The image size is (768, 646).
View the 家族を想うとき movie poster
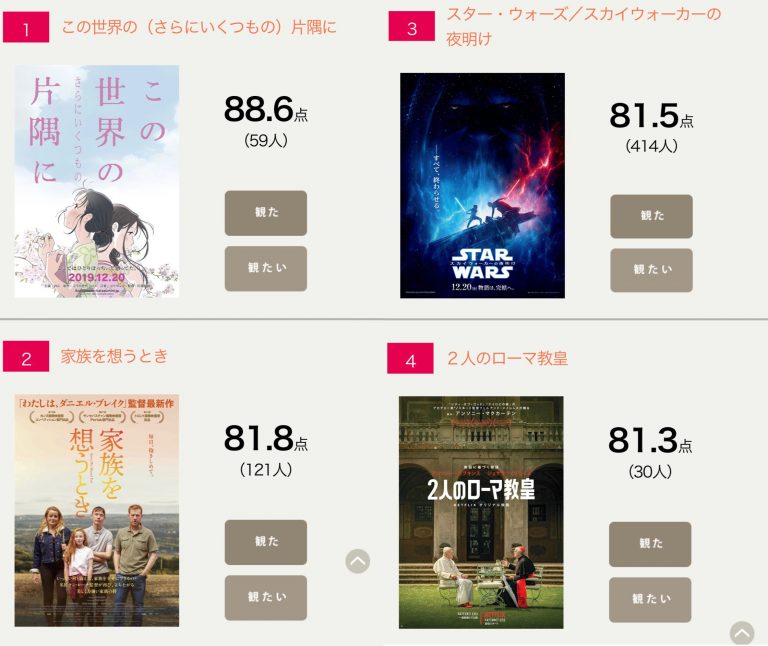pyautogui.click(x=97, y=510)
